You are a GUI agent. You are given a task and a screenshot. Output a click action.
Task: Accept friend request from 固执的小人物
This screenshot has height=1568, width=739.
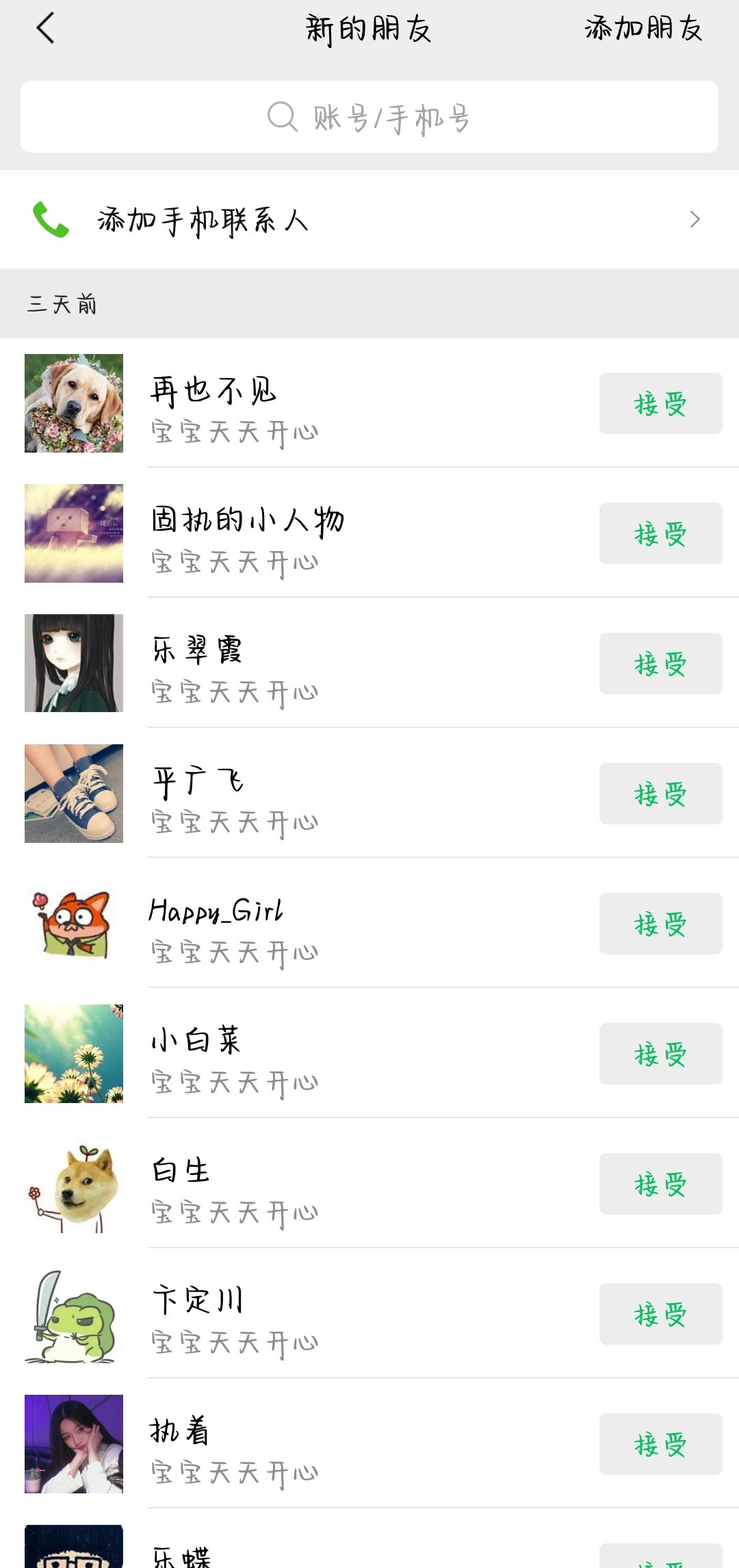click(660, 533)
